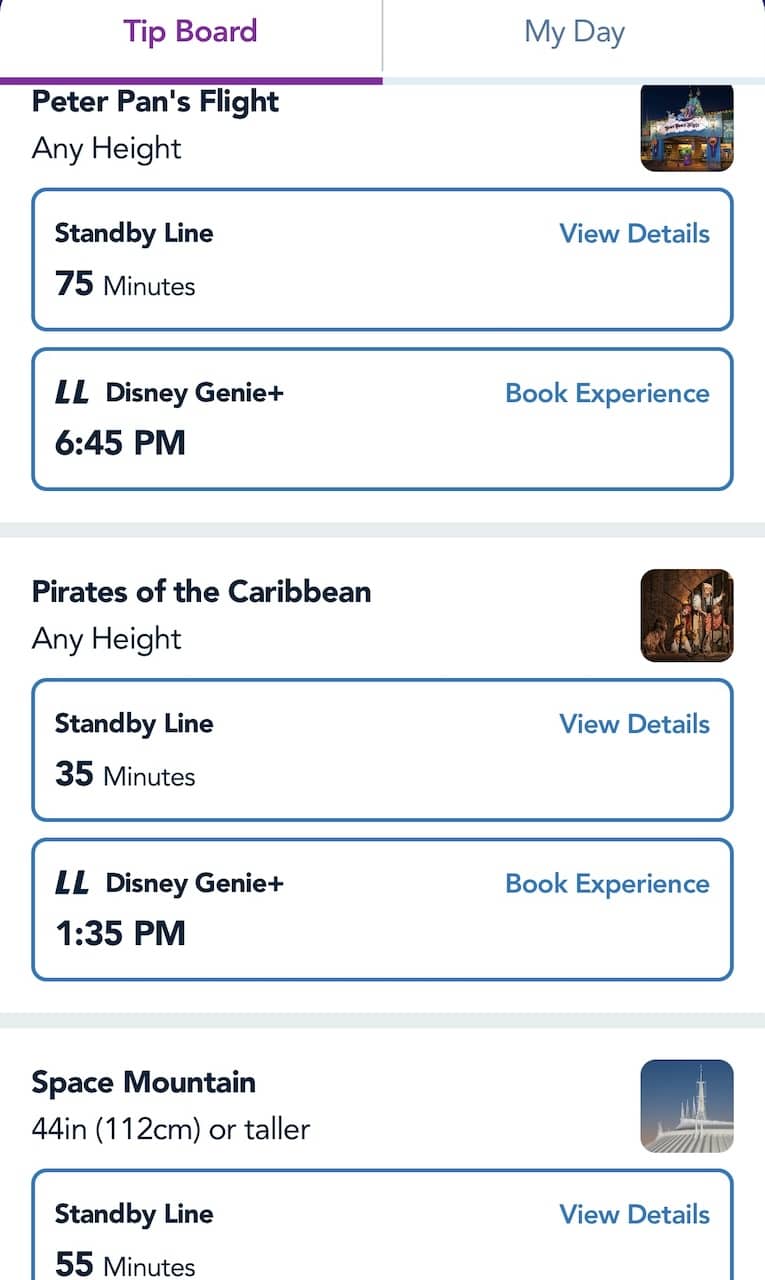The width and height of the screenshot is (765, 1280).
Task: Select the Tip Board tab
Action: pos(190,32)
